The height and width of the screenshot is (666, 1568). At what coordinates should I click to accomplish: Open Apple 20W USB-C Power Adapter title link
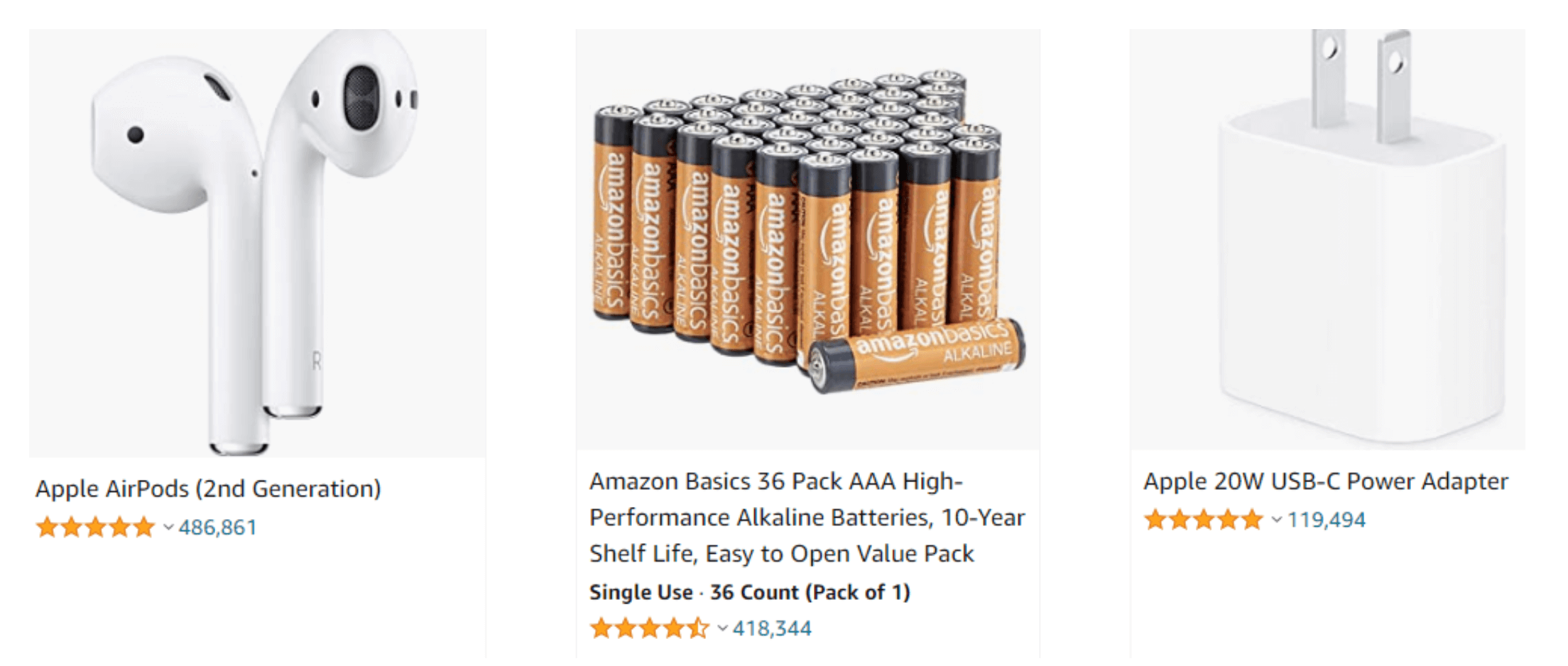1325,481
